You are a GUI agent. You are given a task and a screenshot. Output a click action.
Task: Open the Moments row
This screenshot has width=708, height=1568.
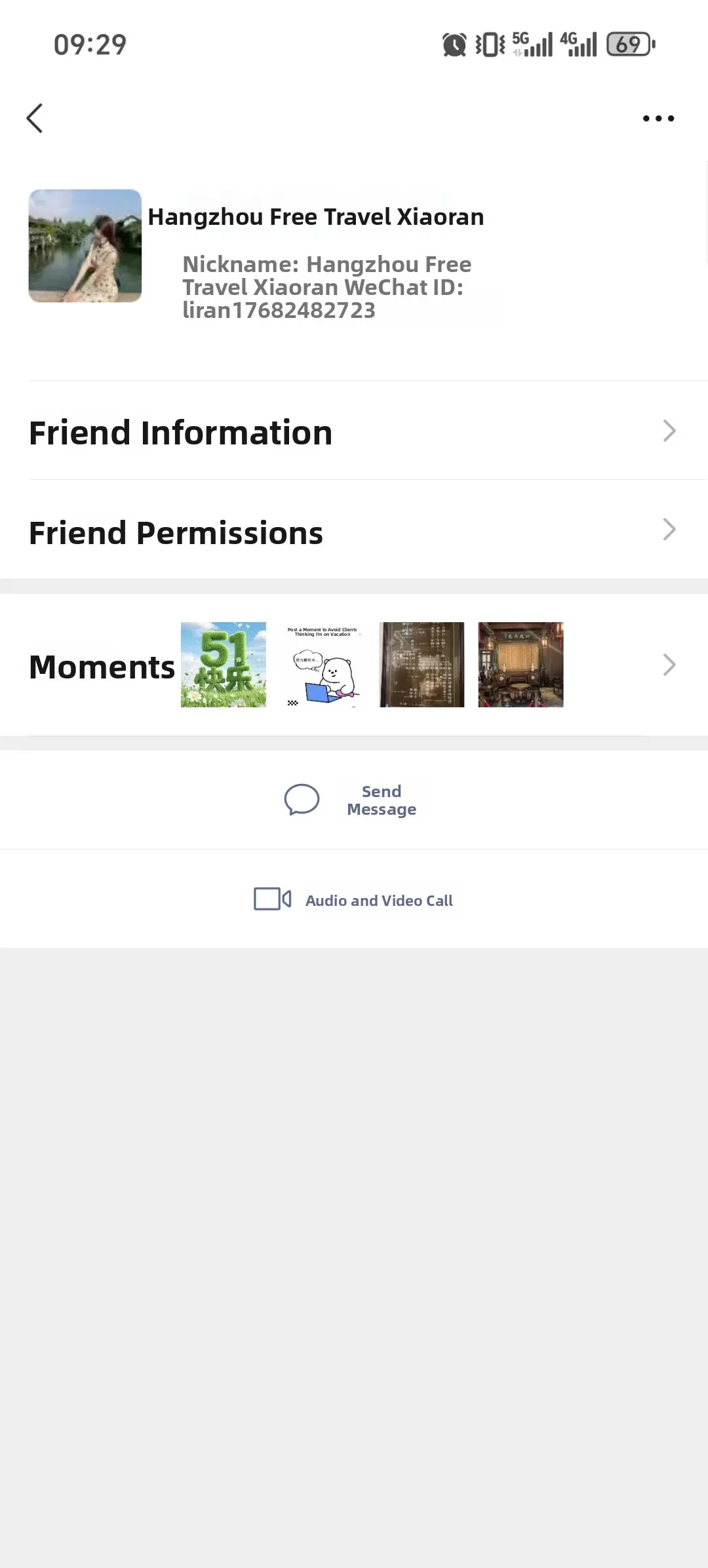(354, 665)
